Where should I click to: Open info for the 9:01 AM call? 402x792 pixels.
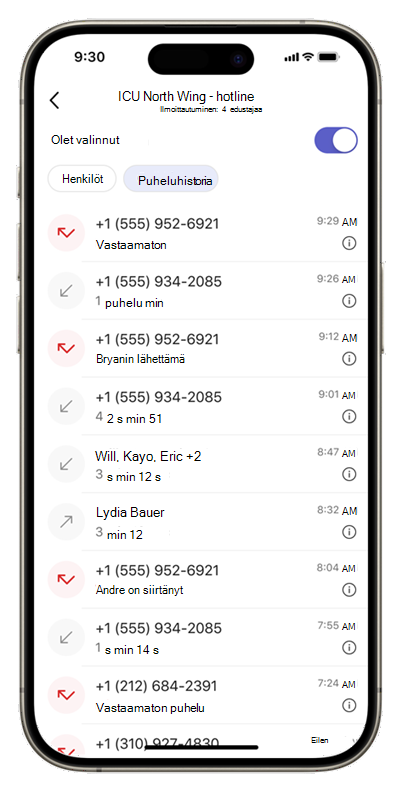[349, 416]
